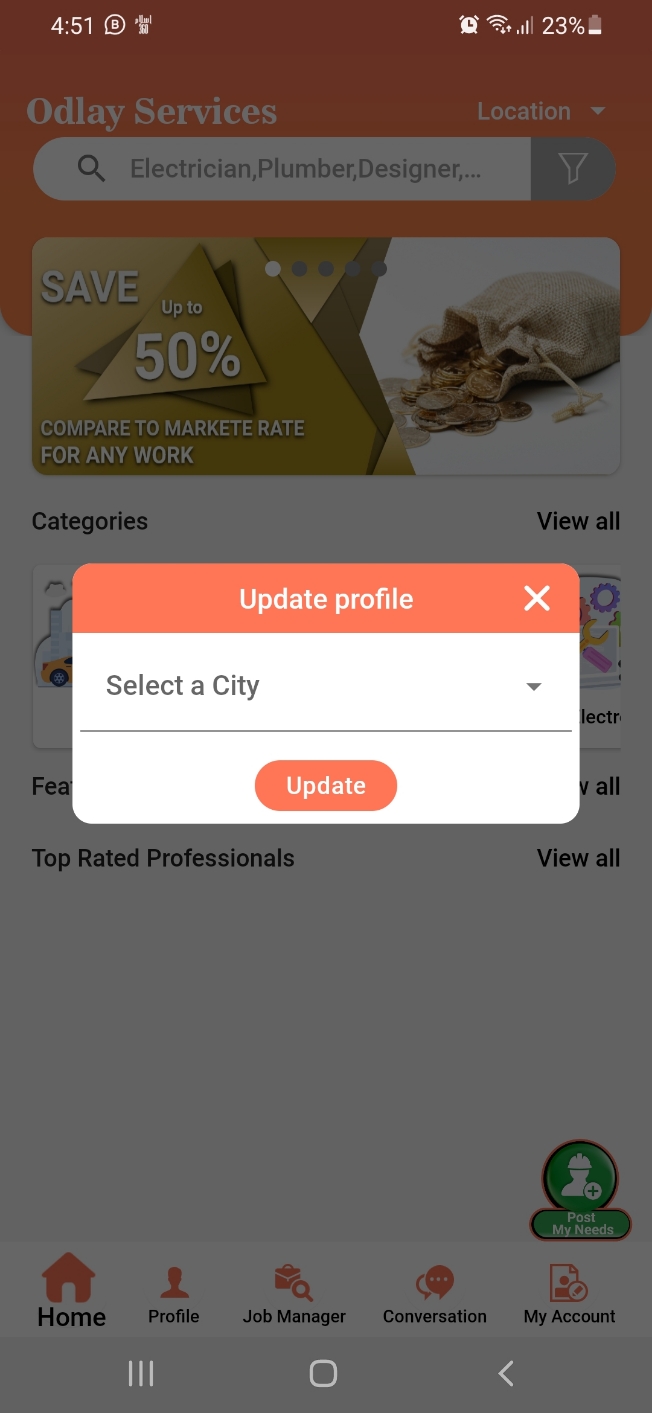Go to the Conversation tab

tap(435, 1295)
